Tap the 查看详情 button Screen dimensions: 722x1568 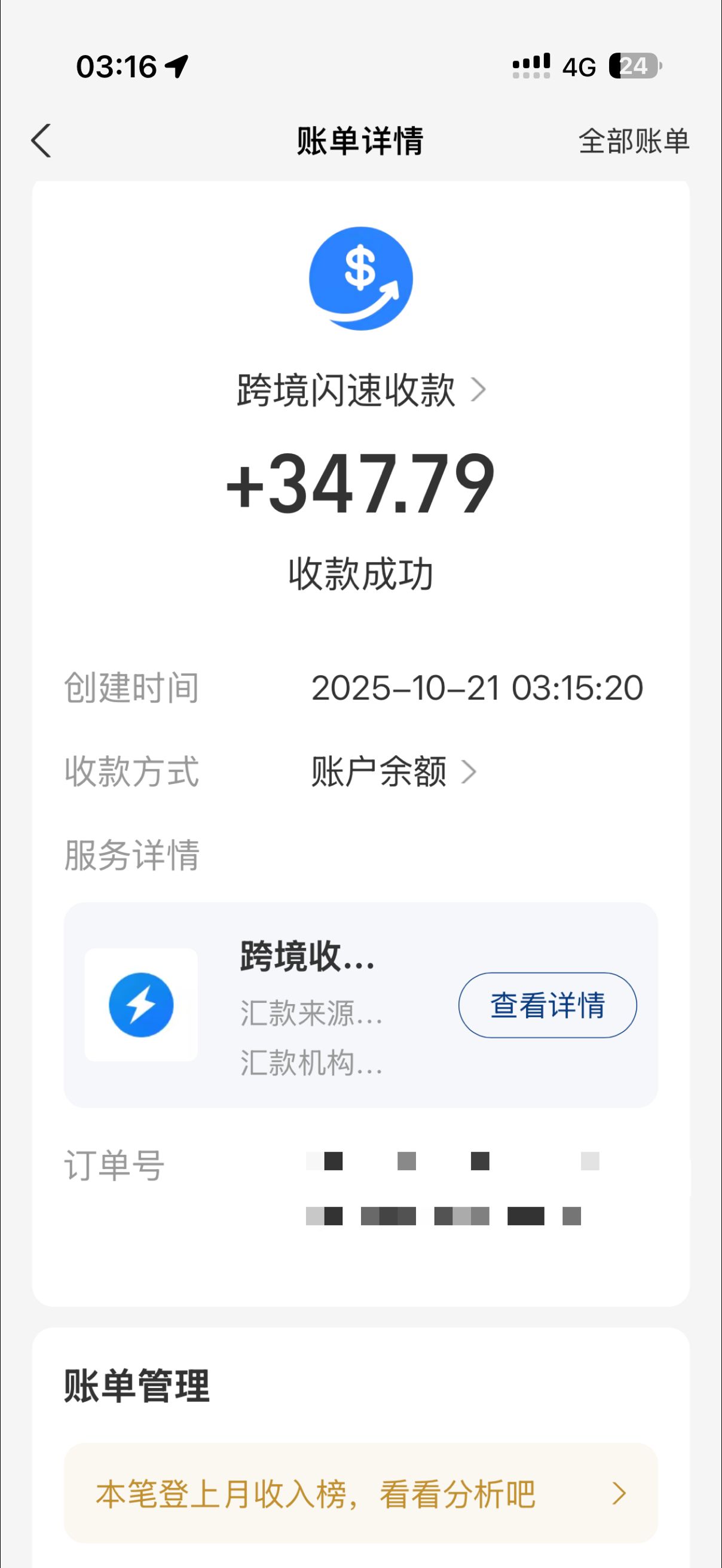pos(547,1005)
